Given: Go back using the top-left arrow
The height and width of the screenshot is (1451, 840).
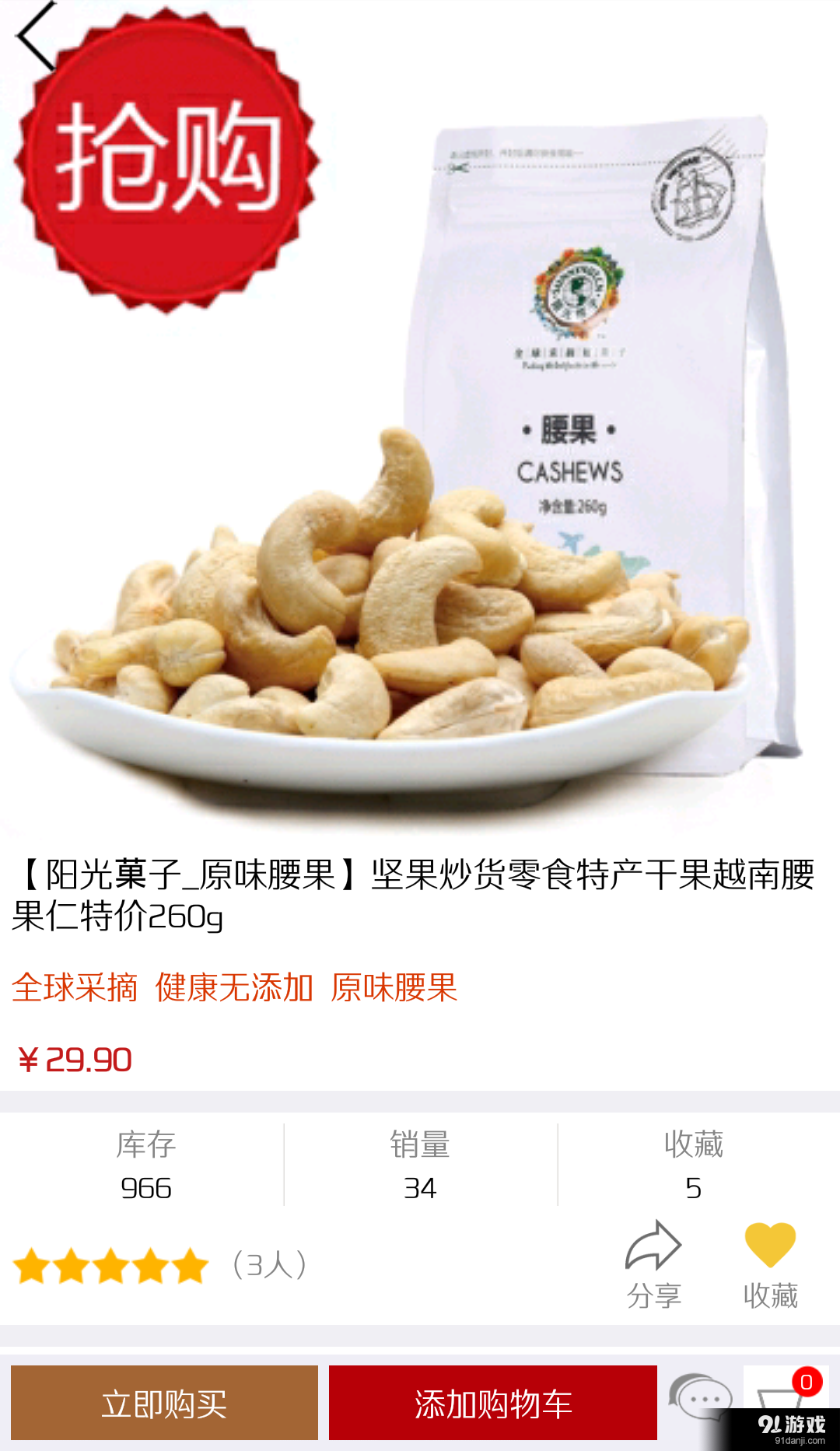Looking at the screenshot, I should pos(37,37).
